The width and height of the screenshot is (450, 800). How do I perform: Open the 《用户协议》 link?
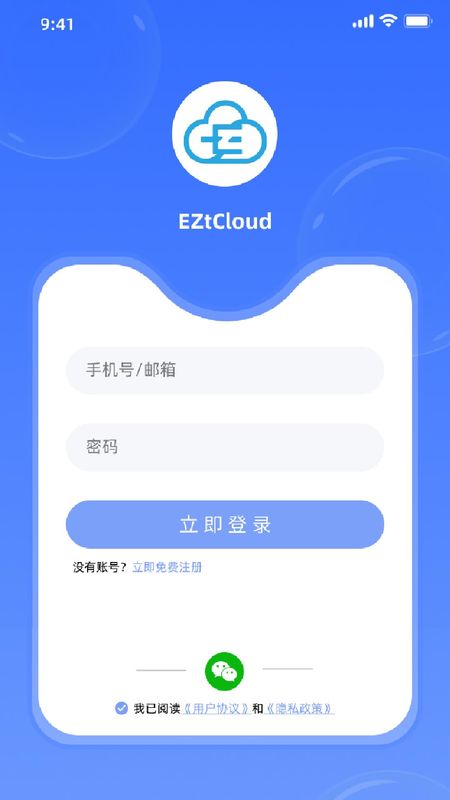pos(216,709)
